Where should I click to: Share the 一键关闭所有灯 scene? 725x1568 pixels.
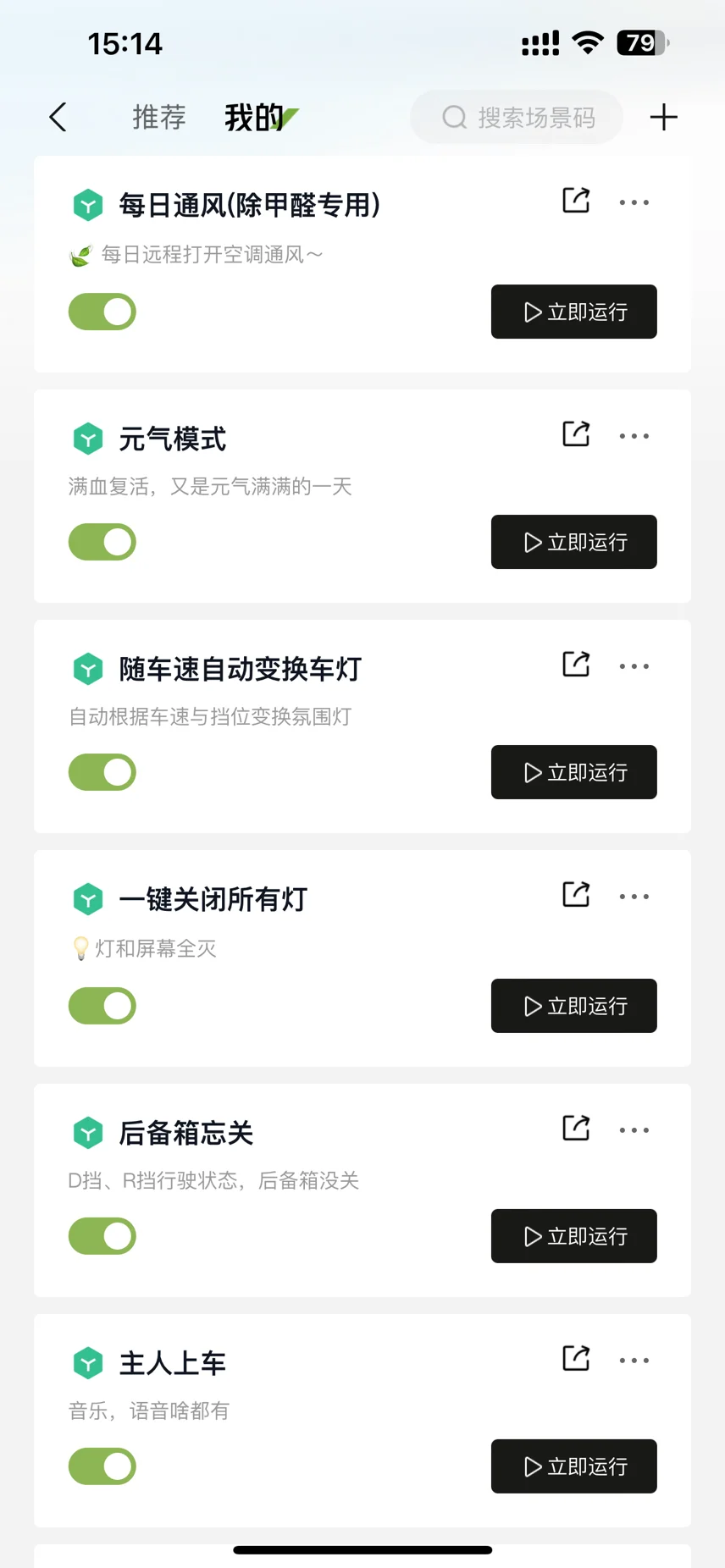click(x=576, y=895)
